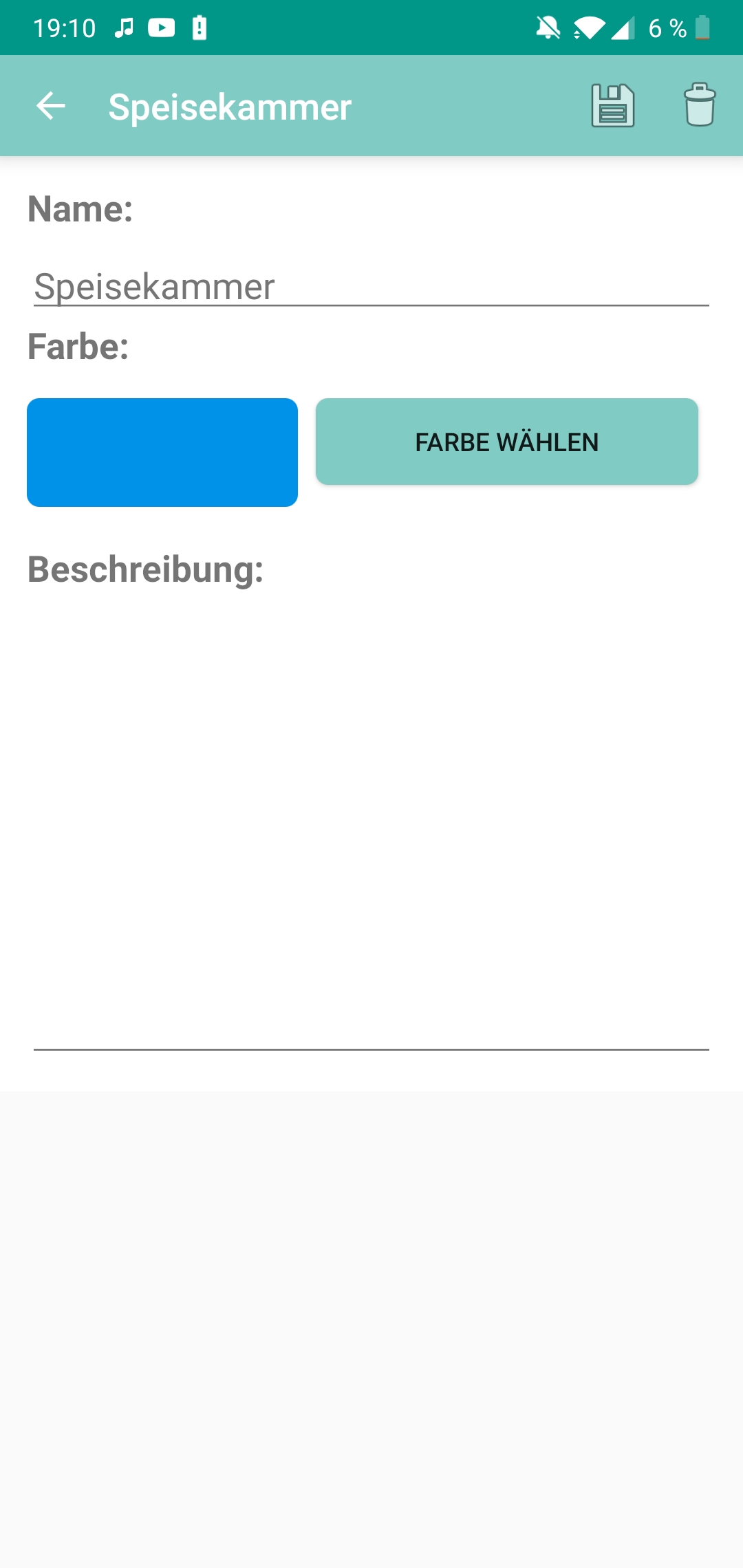Go back using the arrow icon
Viewport: 743px width, 1568px height.
click(51, 106)
